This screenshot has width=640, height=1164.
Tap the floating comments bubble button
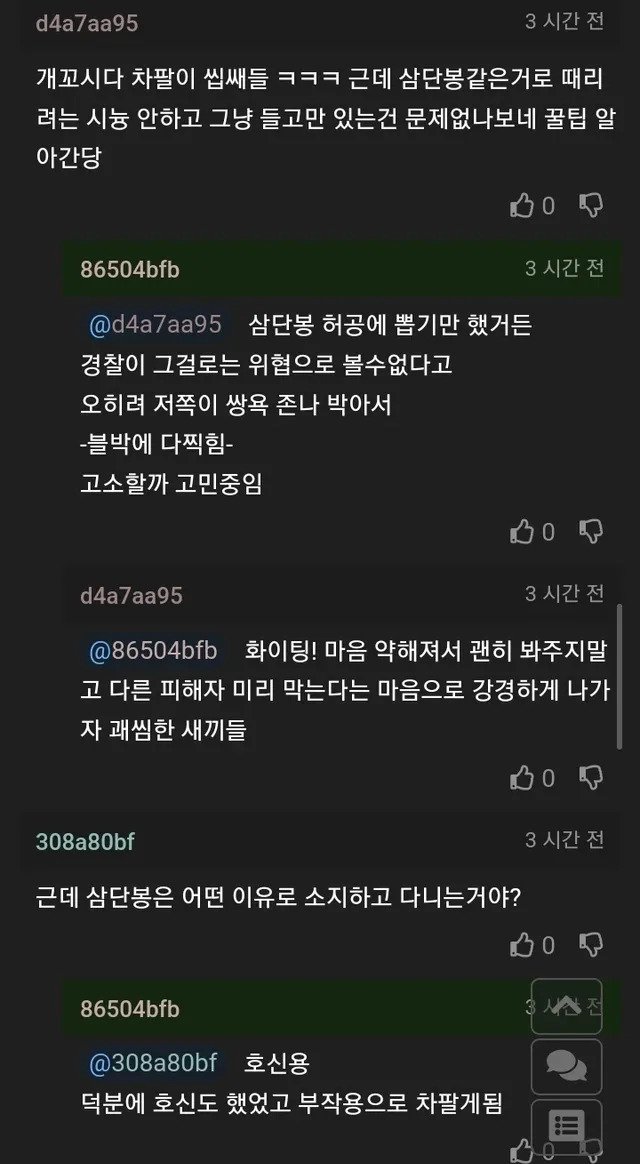(566, 1066)
